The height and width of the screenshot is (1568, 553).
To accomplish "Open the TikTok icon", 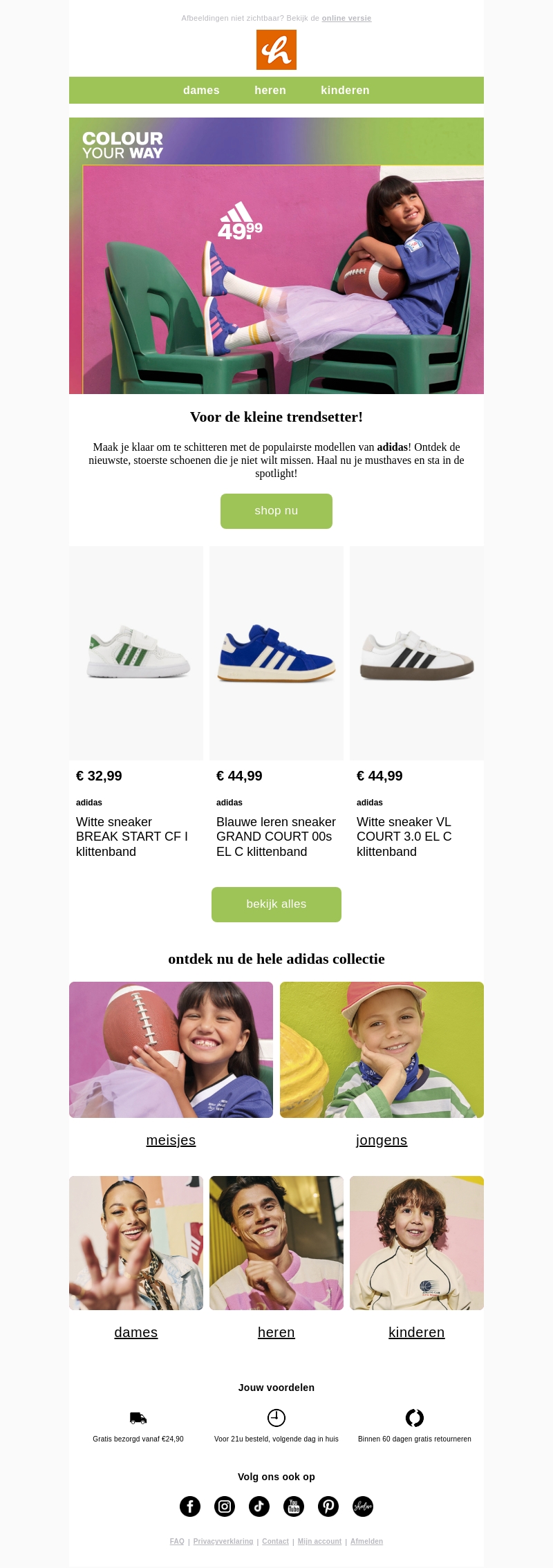I will click(259, 1506).
